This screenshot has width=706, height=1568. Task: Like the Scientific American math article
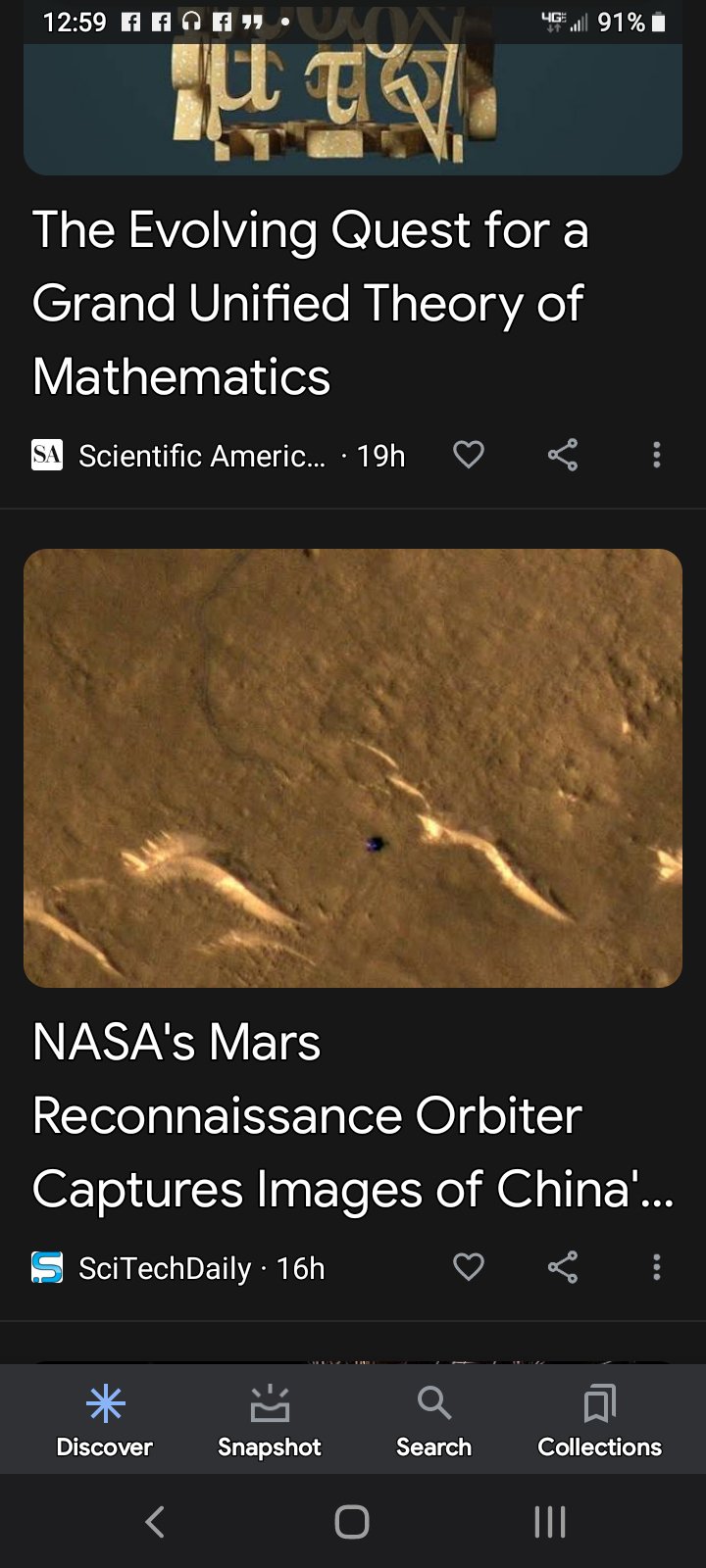coord(469,455)
